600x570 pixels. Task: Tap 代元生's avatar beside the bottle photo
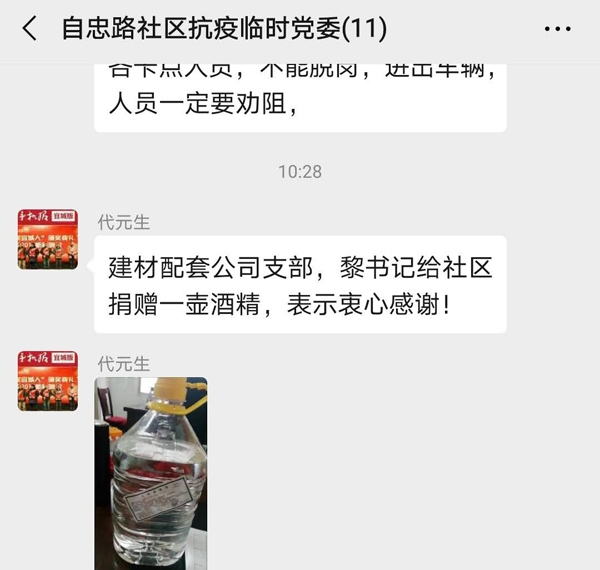pyautogui.click(x=47, y=381)
